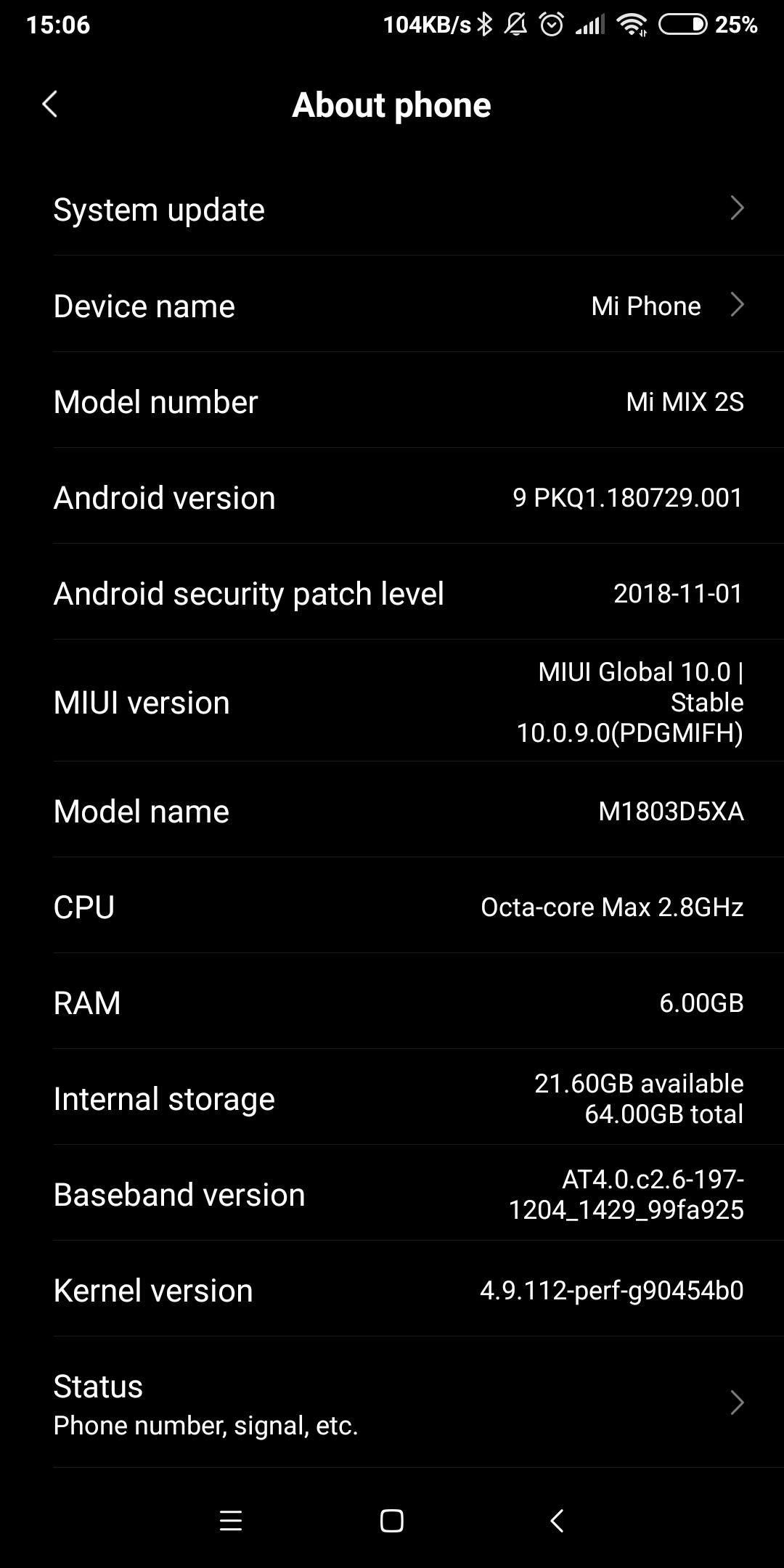Tap the Kernel version row

pyautogui.click(x=392, y=1289)
